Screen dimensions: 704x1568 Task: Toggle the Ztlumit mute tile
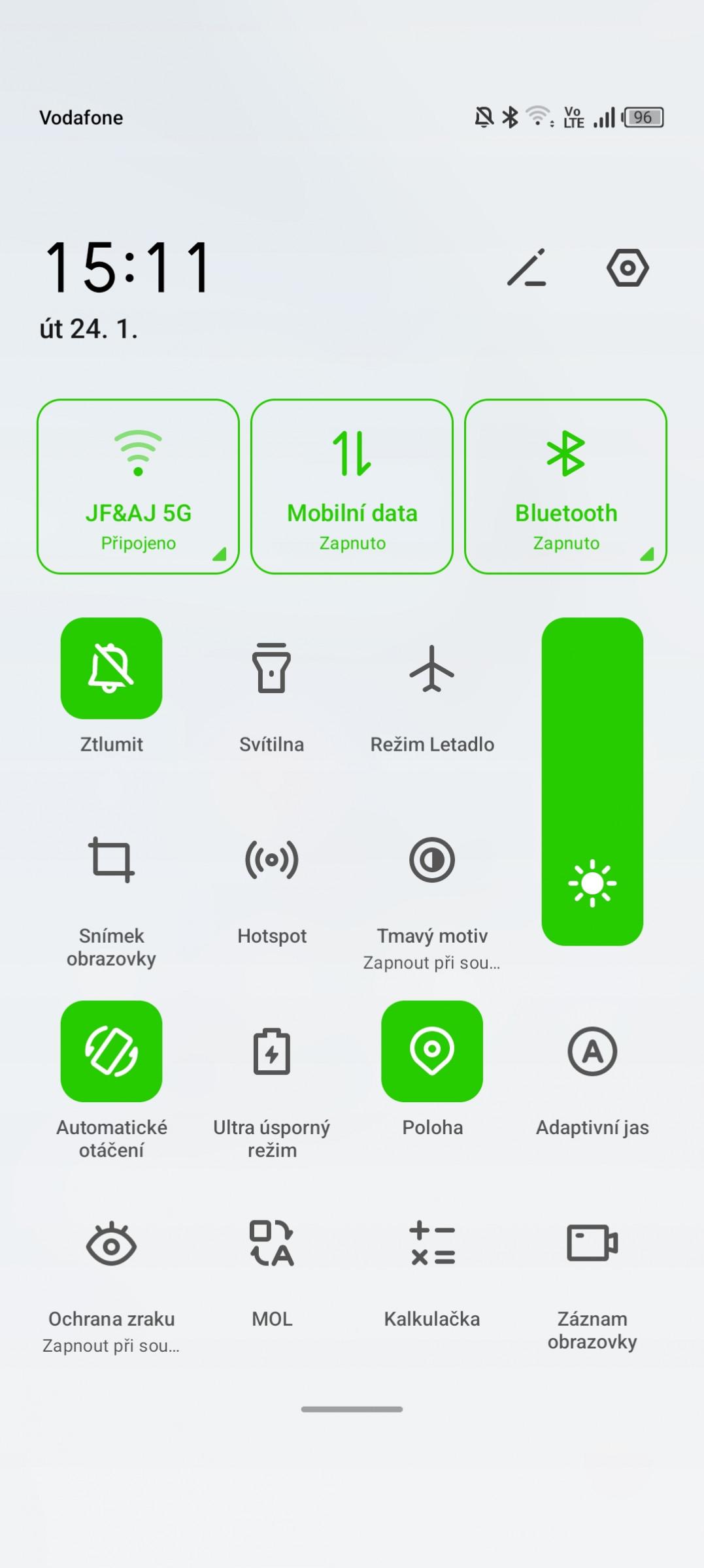tap(111, 668)
